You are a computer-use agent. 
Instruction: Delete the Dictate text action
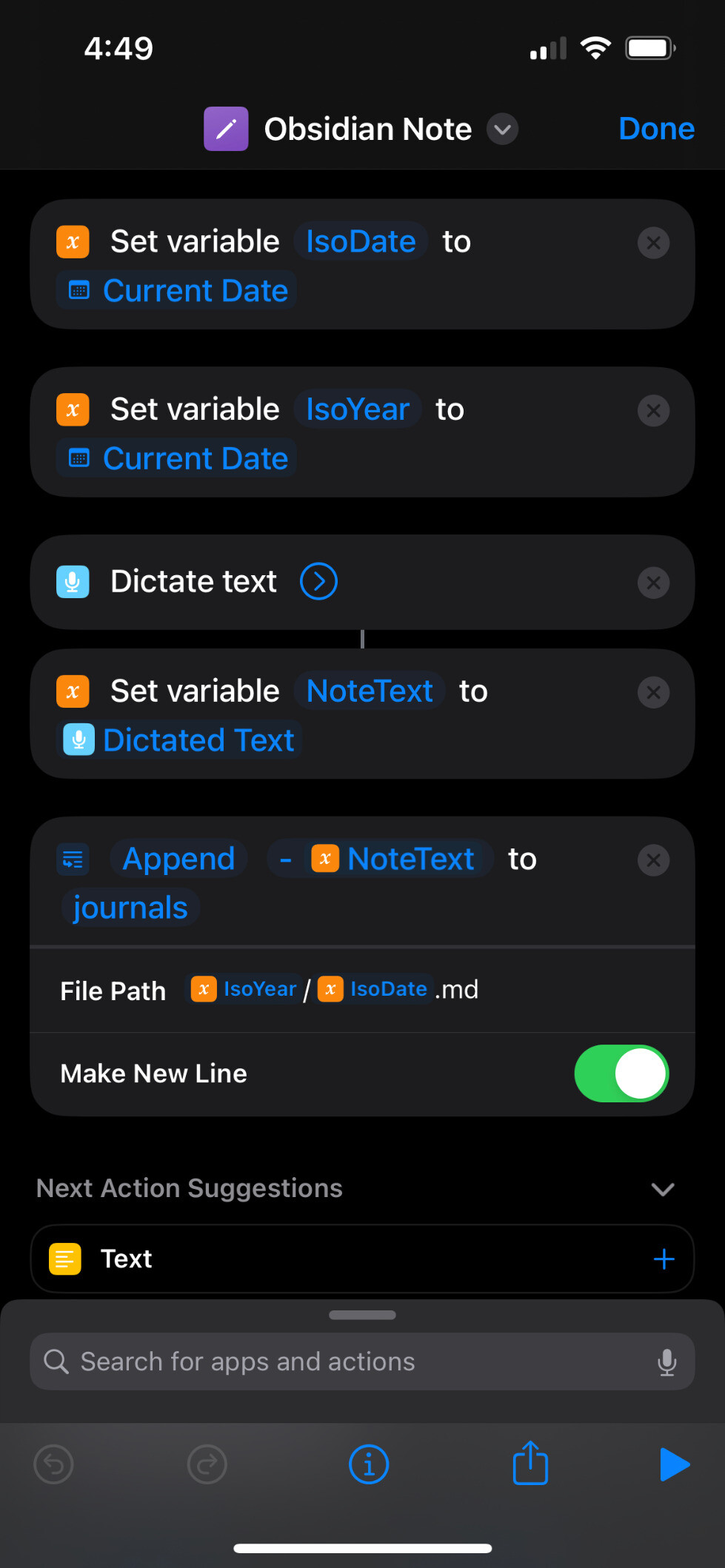pyautogui.click(x=653, y=583)
